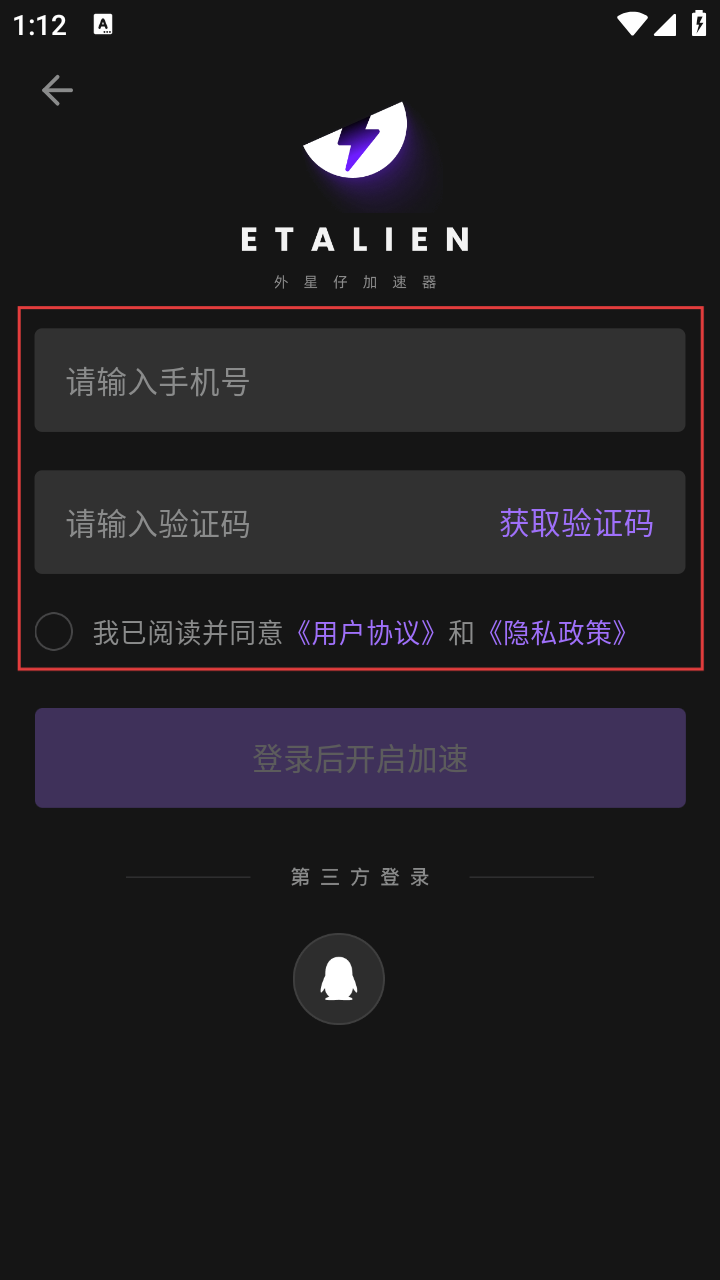Image resolution: width=720 pixels, height=1280 pixels.
Task: Check the agreement consent checkbox
Action: tap(54, 632)
